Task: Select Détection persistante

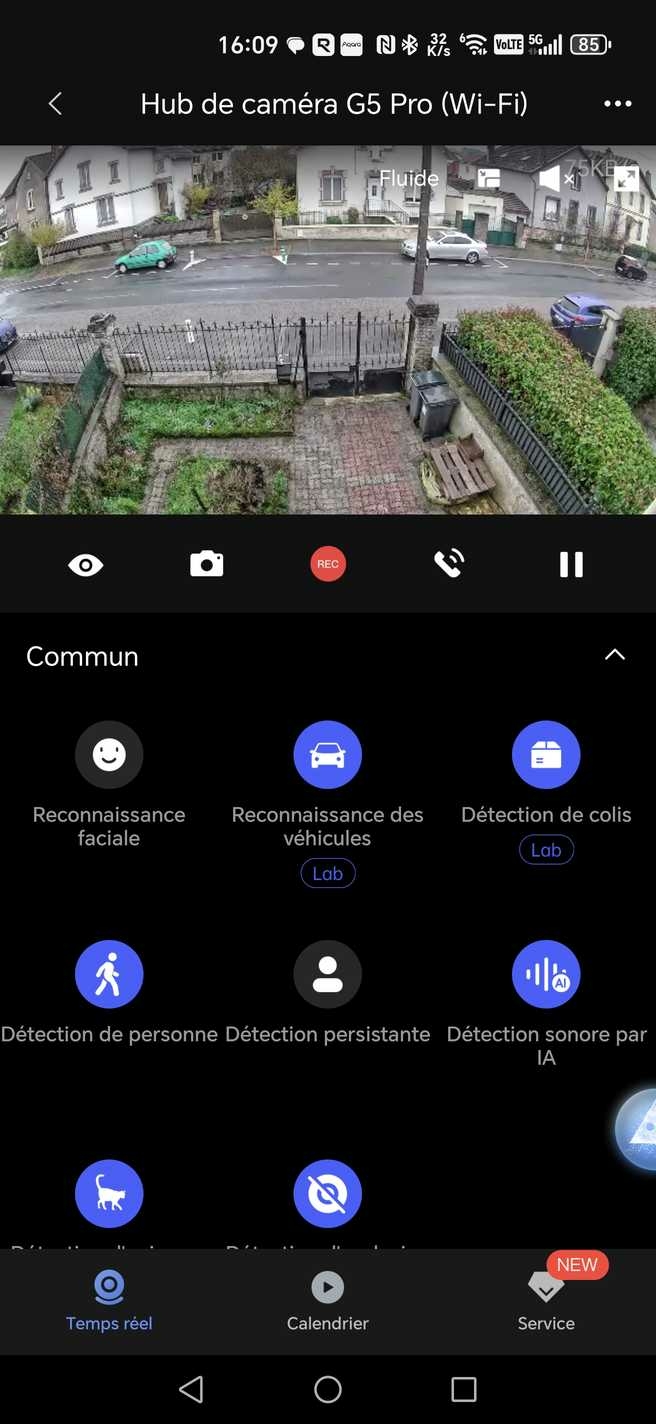Action: point(328,974)
